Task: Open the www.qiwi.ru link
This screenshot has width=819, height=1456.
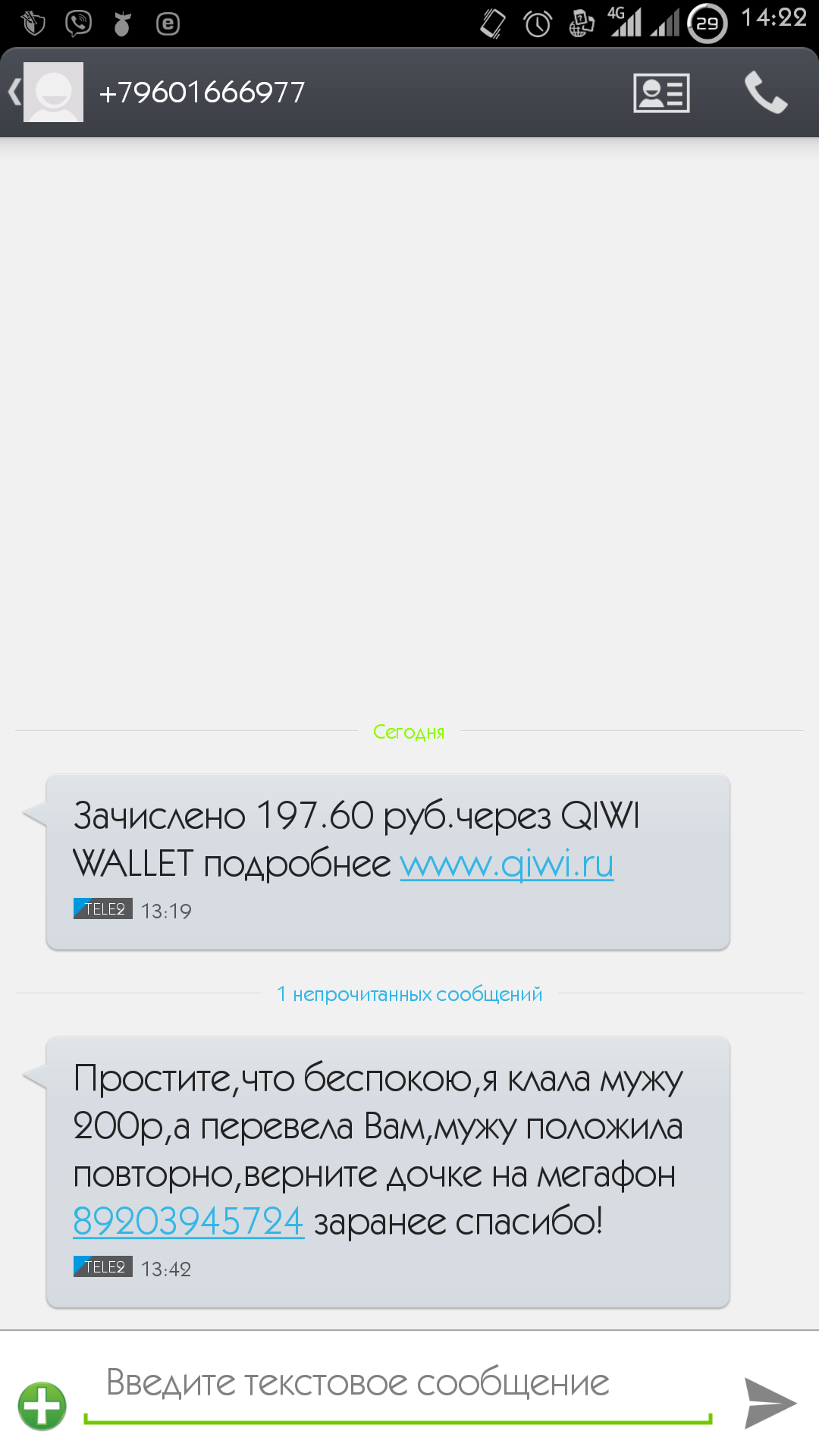Action: pyautogui.click(x=507, y=864)
